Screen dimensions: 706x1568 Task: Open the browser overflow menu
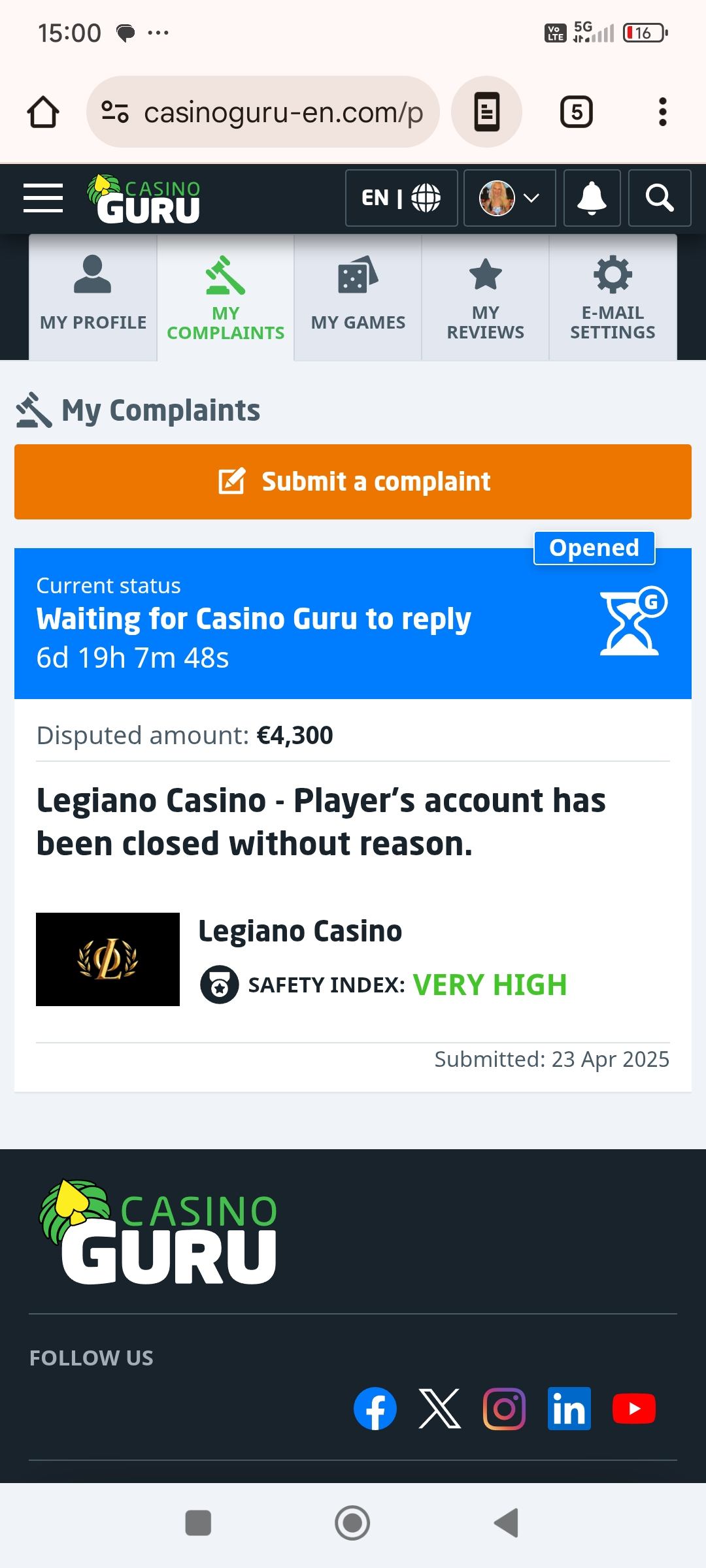[x=662, y=112]
